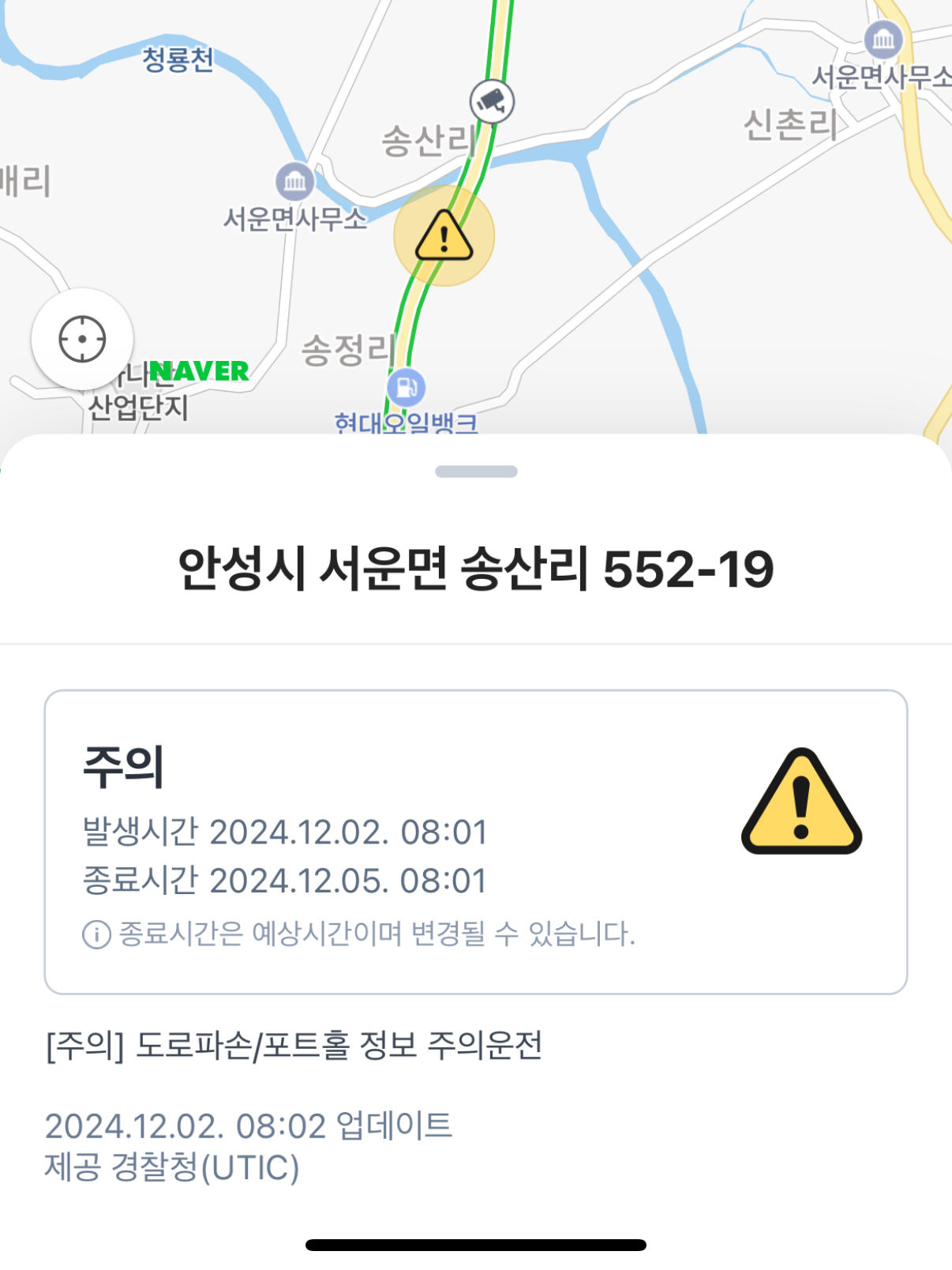The image size is (952, 1270).
Task: Tap the left 서운면사무소 office marker
Action: tap(295, 182)
